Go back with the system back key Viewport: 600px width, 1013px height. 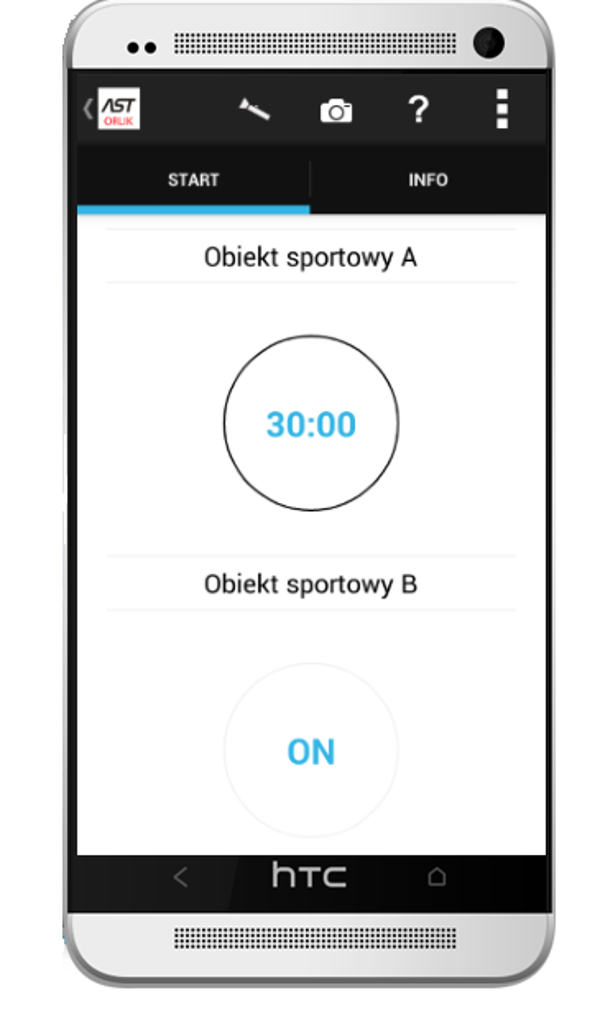(x=180, y=878)
